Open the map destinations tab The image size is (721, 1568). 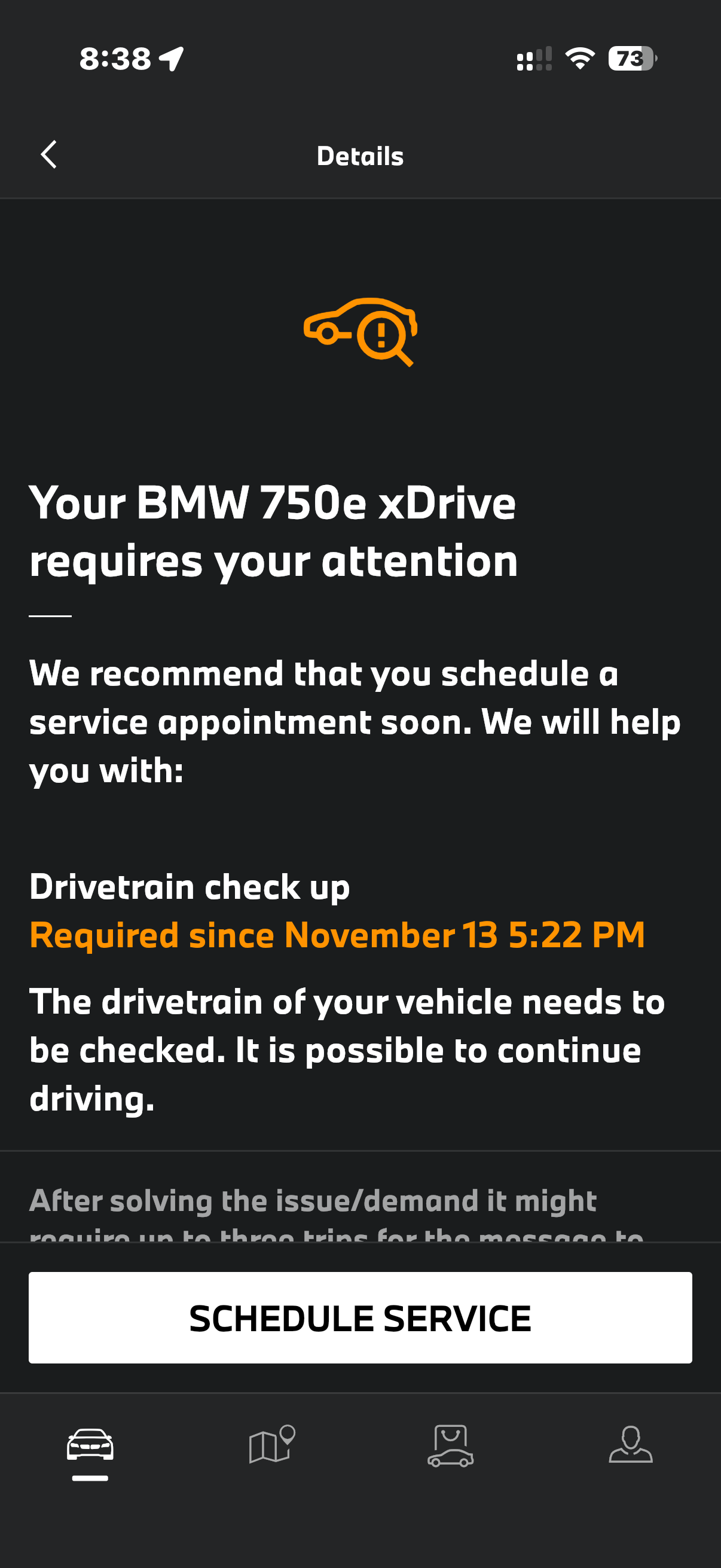[x=271, y=1445]
